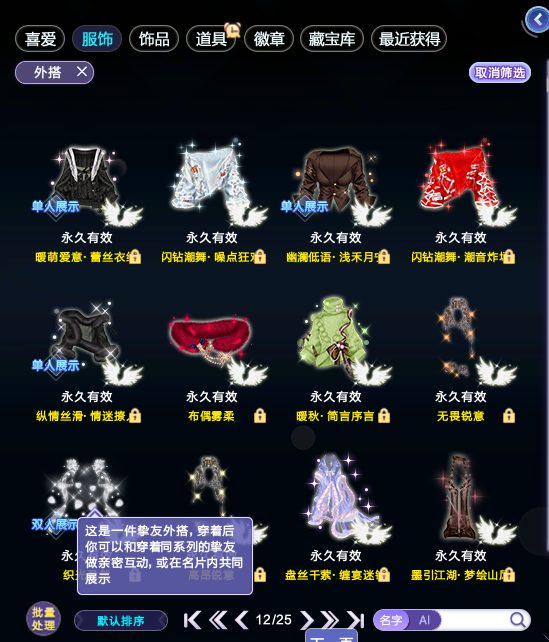The width and height of the screenshot is (549, 642).
Task: Tap the back arrow icon
Action: [538, 19]
